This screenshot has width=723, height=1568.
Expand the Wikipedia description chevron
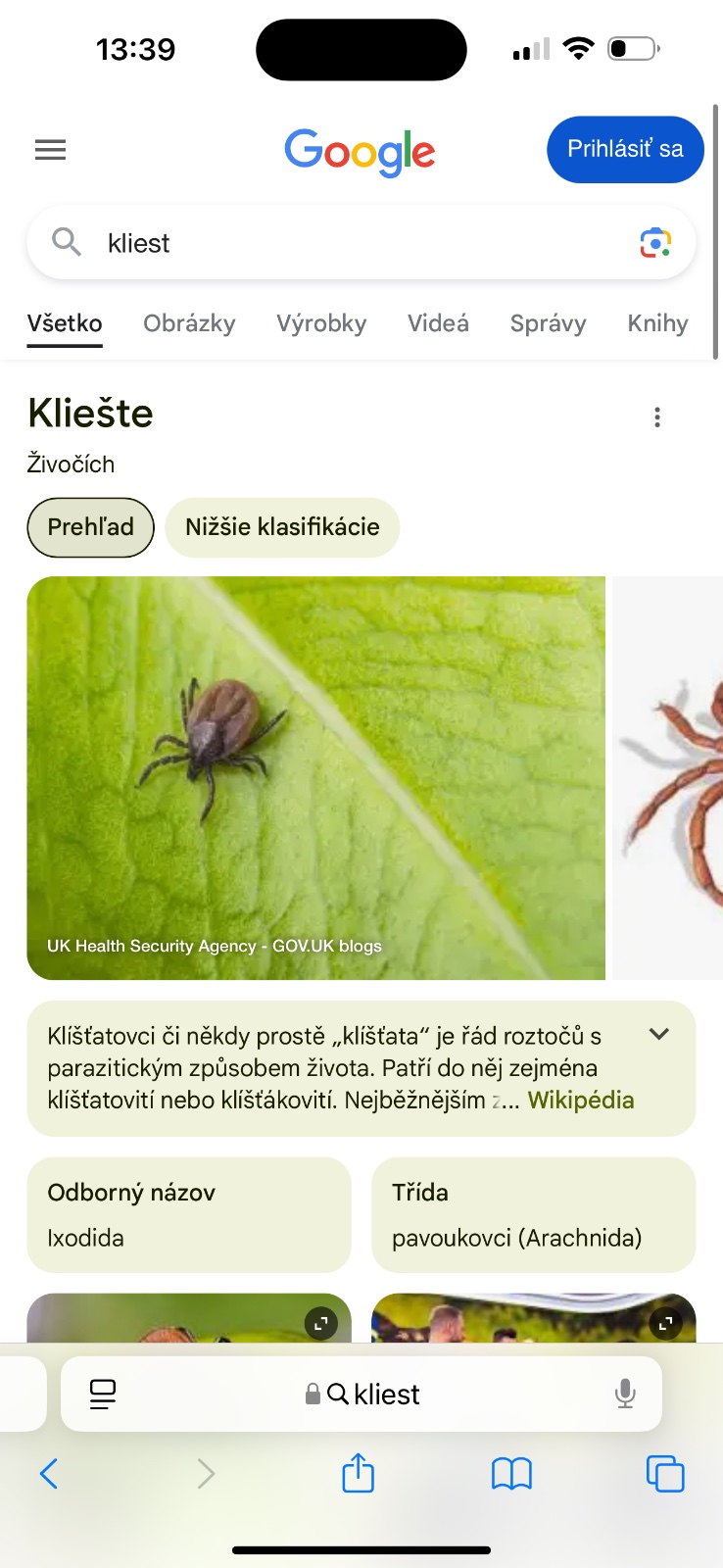click(659, 1034)
